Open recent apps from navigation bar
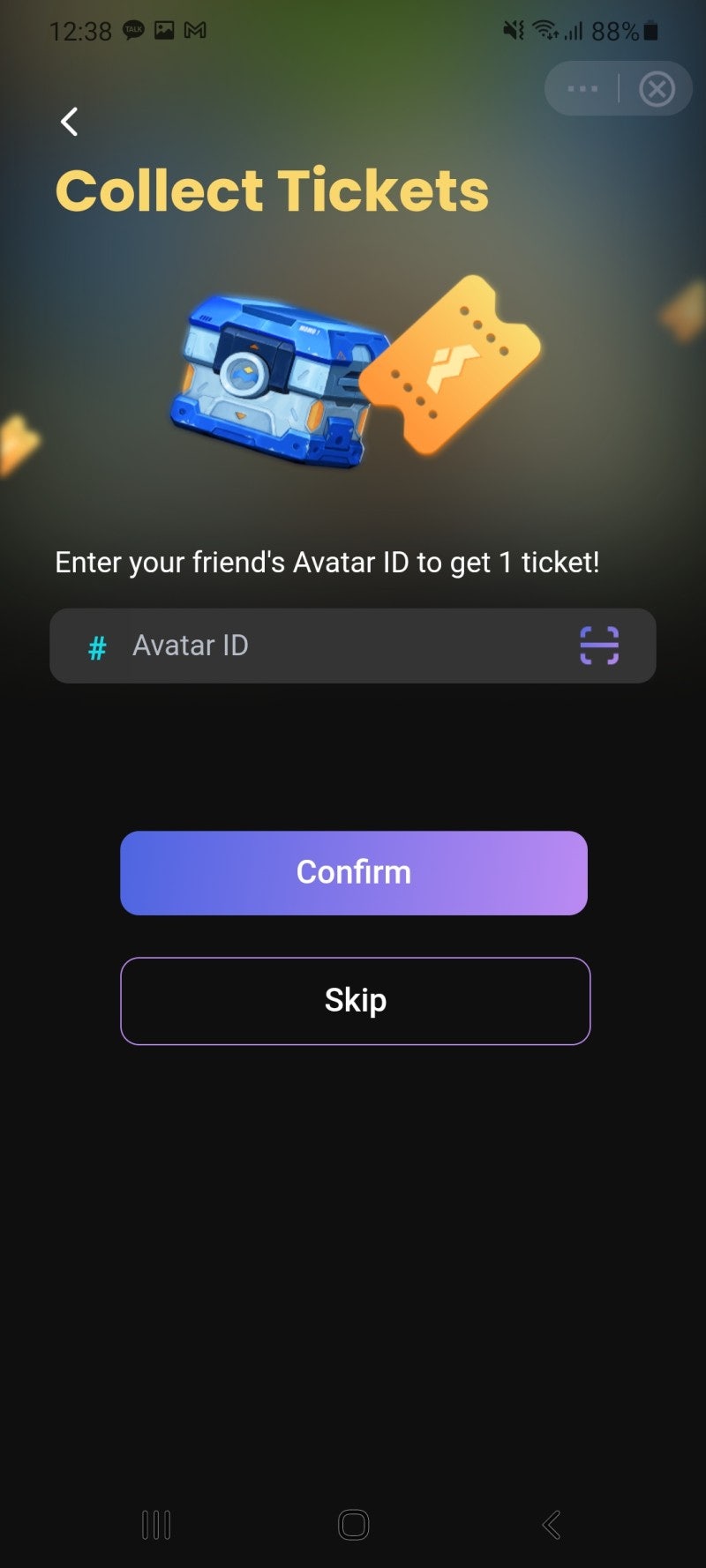 point(156,1525)
